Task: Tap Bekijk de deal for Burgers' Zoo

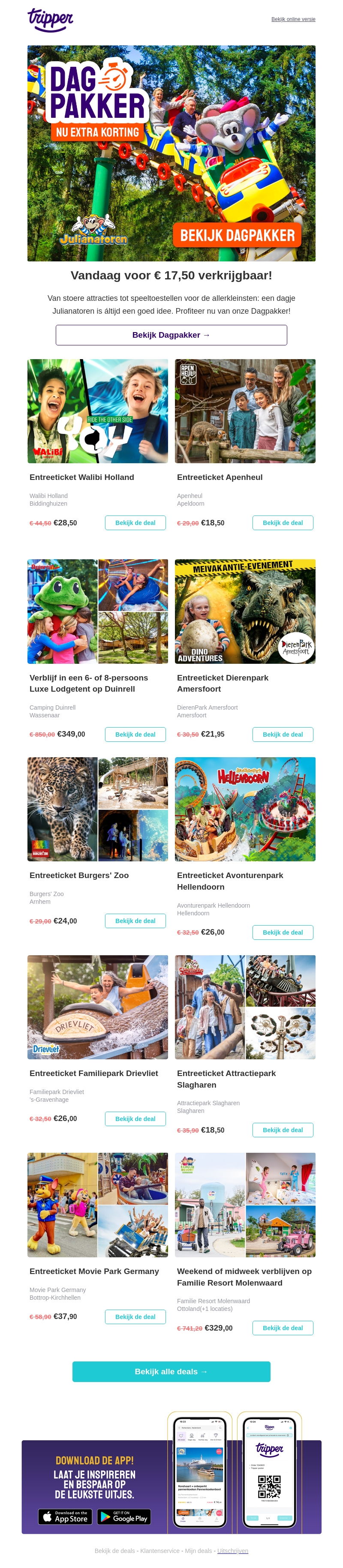Action: point(135,921)
